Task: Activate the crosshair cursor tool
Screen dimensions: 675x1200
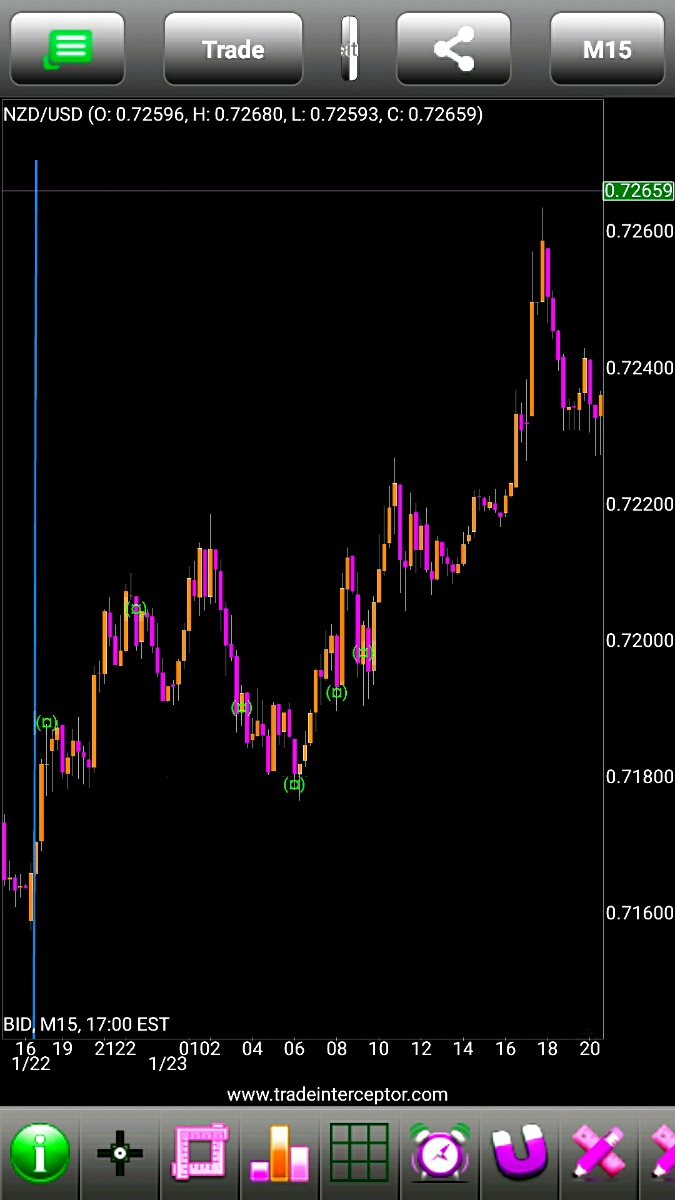Action: [120, 1153]
